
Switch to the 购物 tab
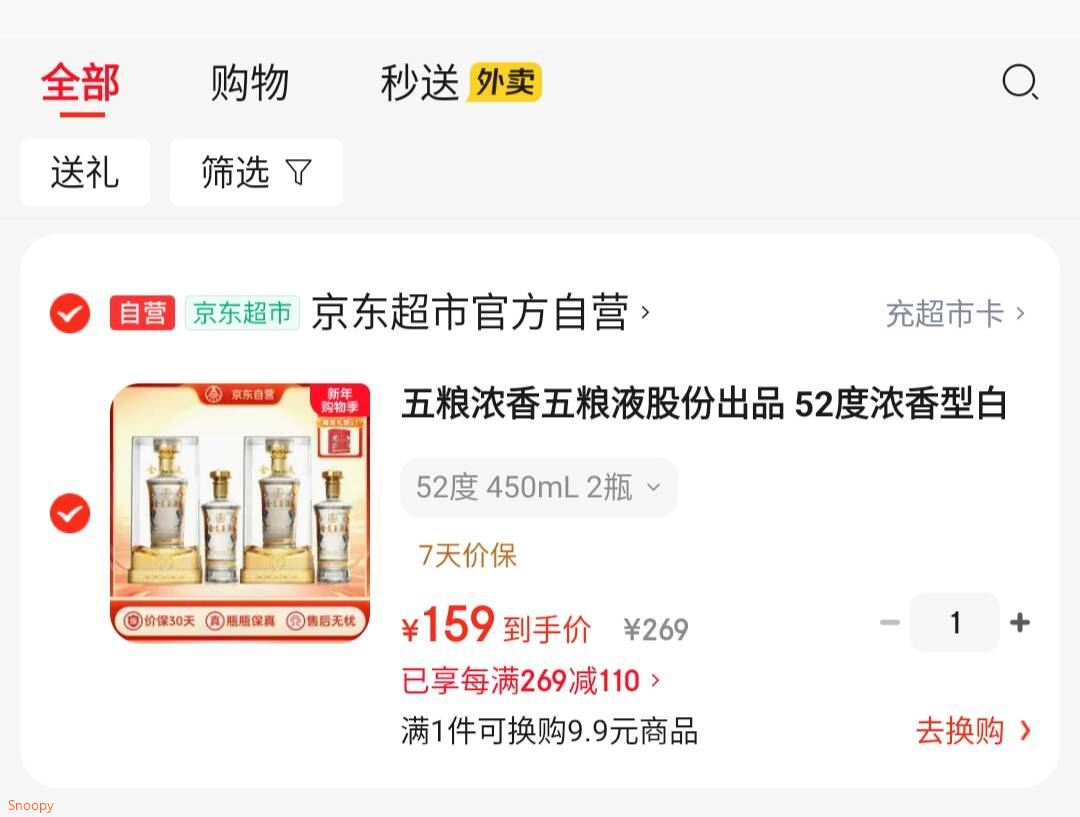[x=249, y=83]
